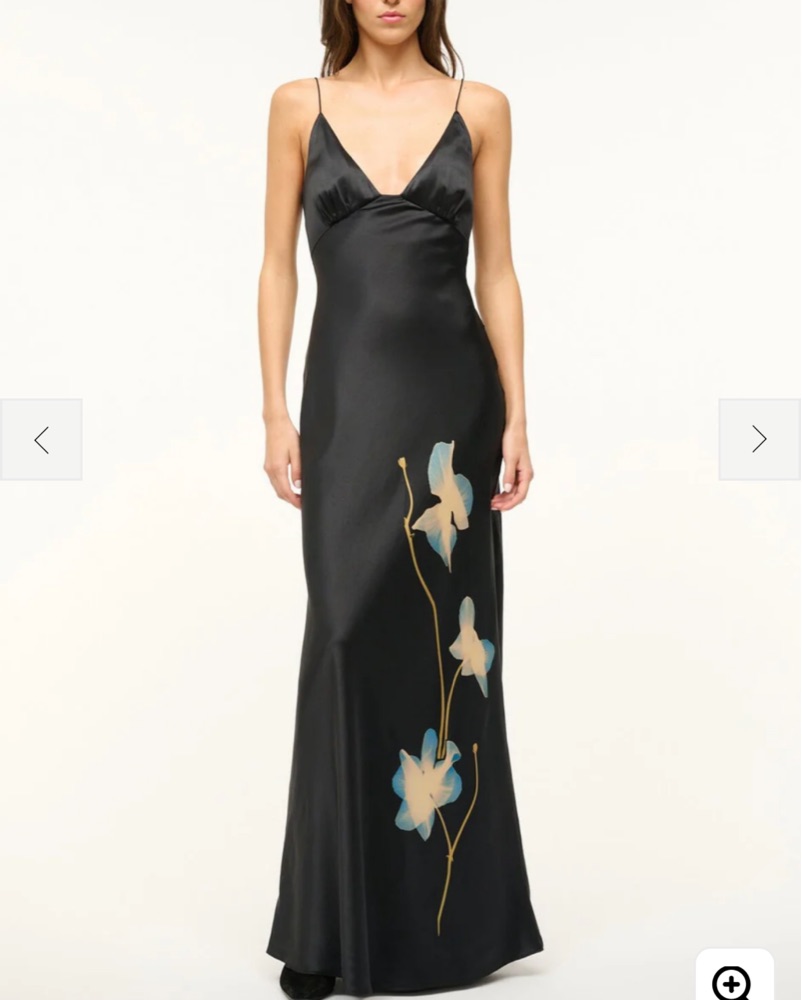Zoom in with the magnifier icon

733,981
